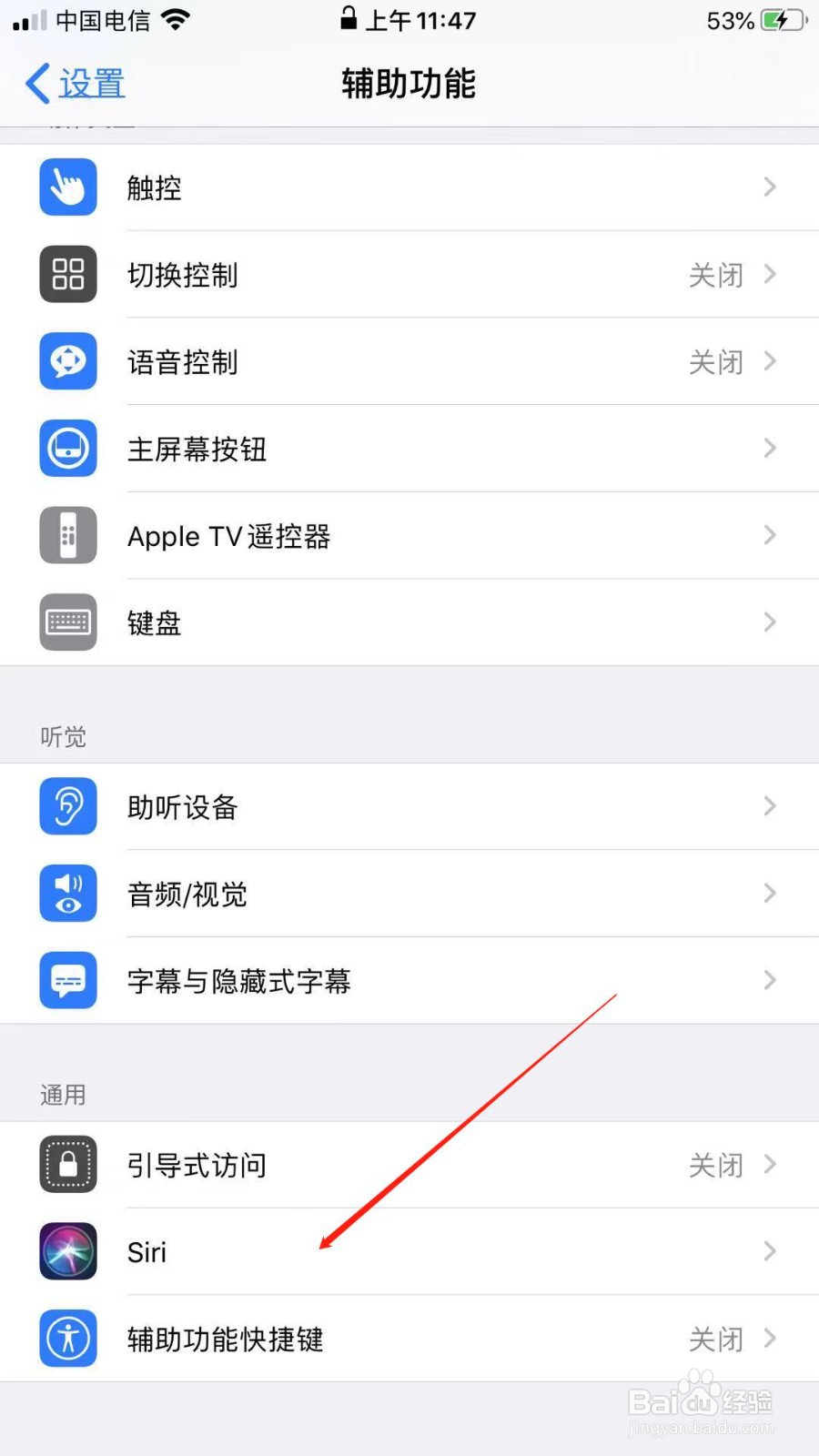Go back to 设置 (Settings)
819x1456 pixels.
tap(73, 83)
